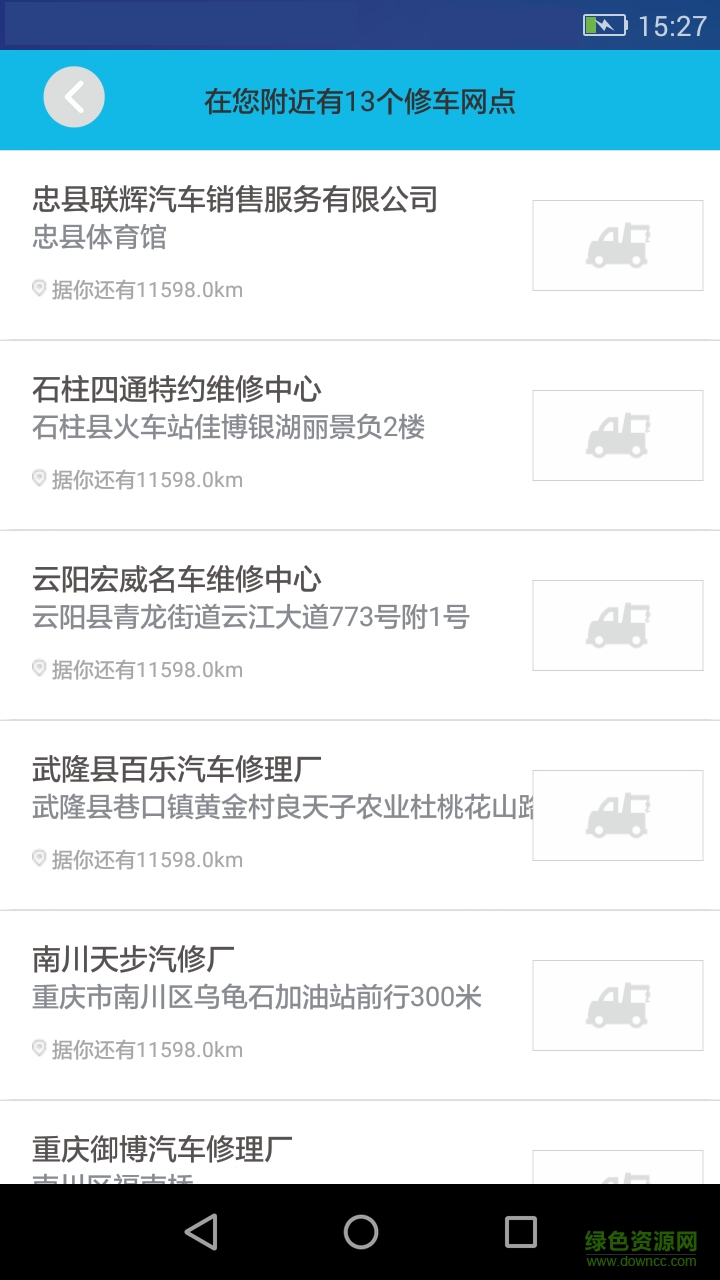Select the location pin next to 南川天步汽修厂 distance
This screenshot has height=1280, width=720.
tap(38, 1049)
